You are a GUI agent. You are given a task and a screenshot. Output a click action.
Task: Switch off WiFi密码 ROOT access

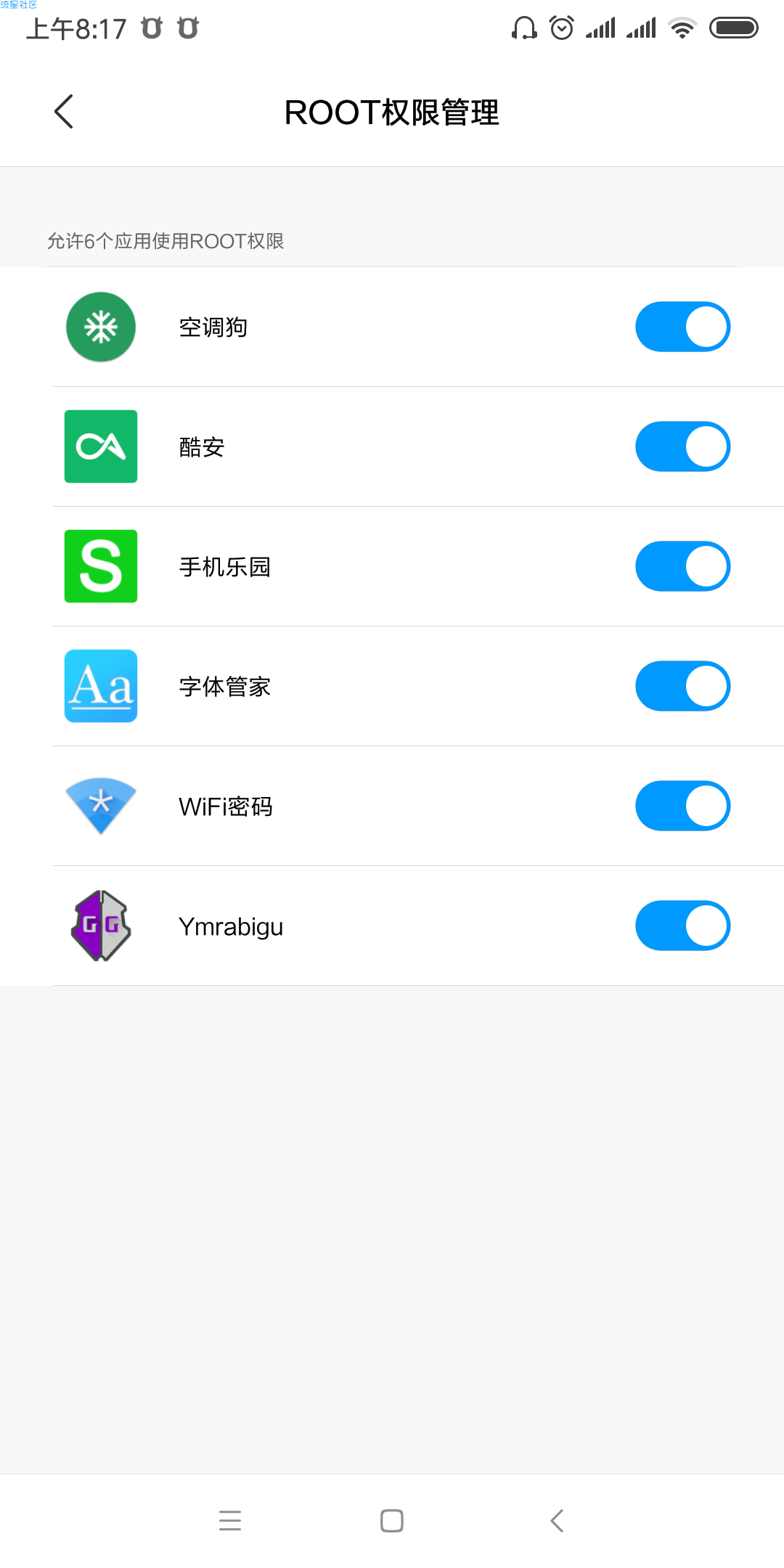[x=682, y=806]
